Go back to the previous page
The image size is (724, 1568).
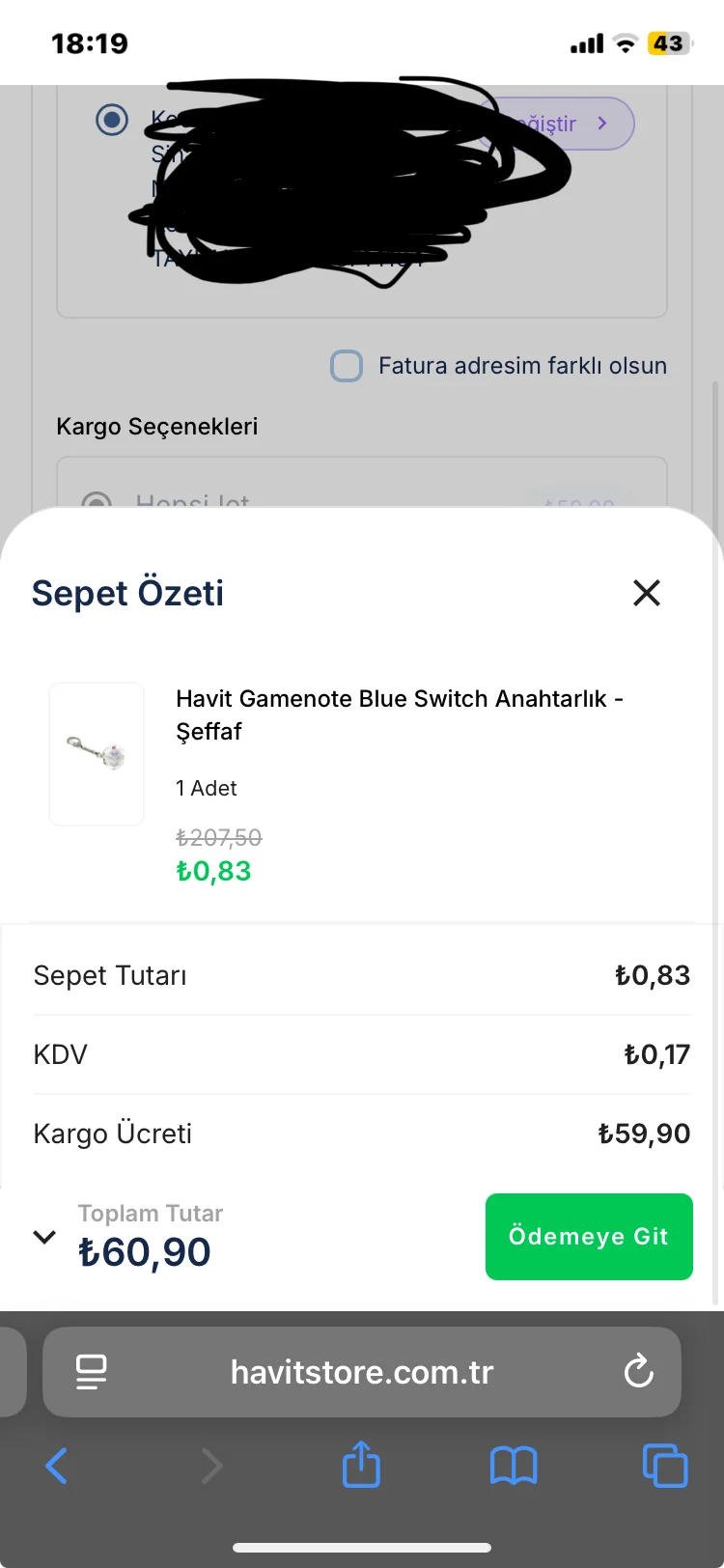(x=57, y=1466)
